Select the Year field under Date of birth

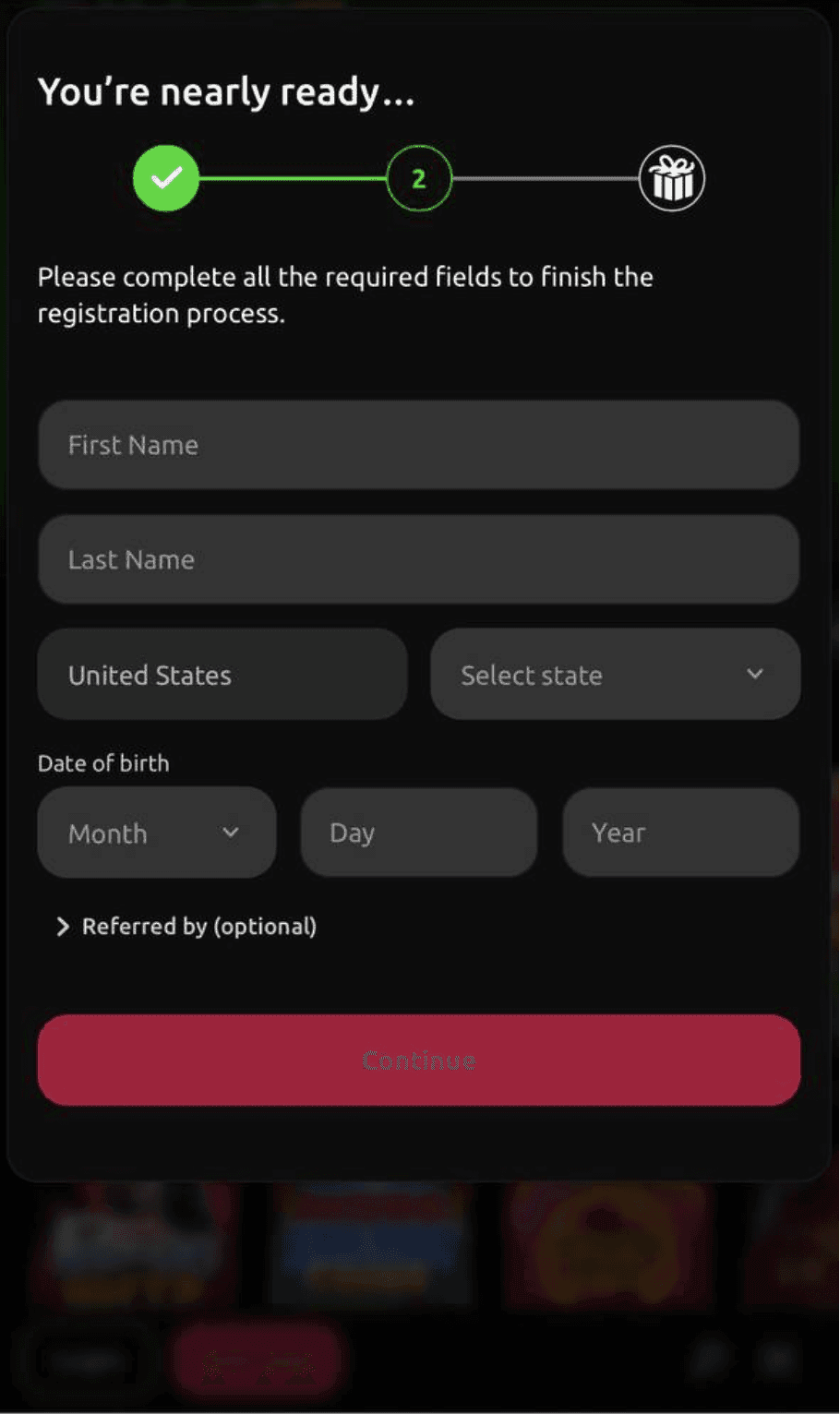(x=680, y=833)
